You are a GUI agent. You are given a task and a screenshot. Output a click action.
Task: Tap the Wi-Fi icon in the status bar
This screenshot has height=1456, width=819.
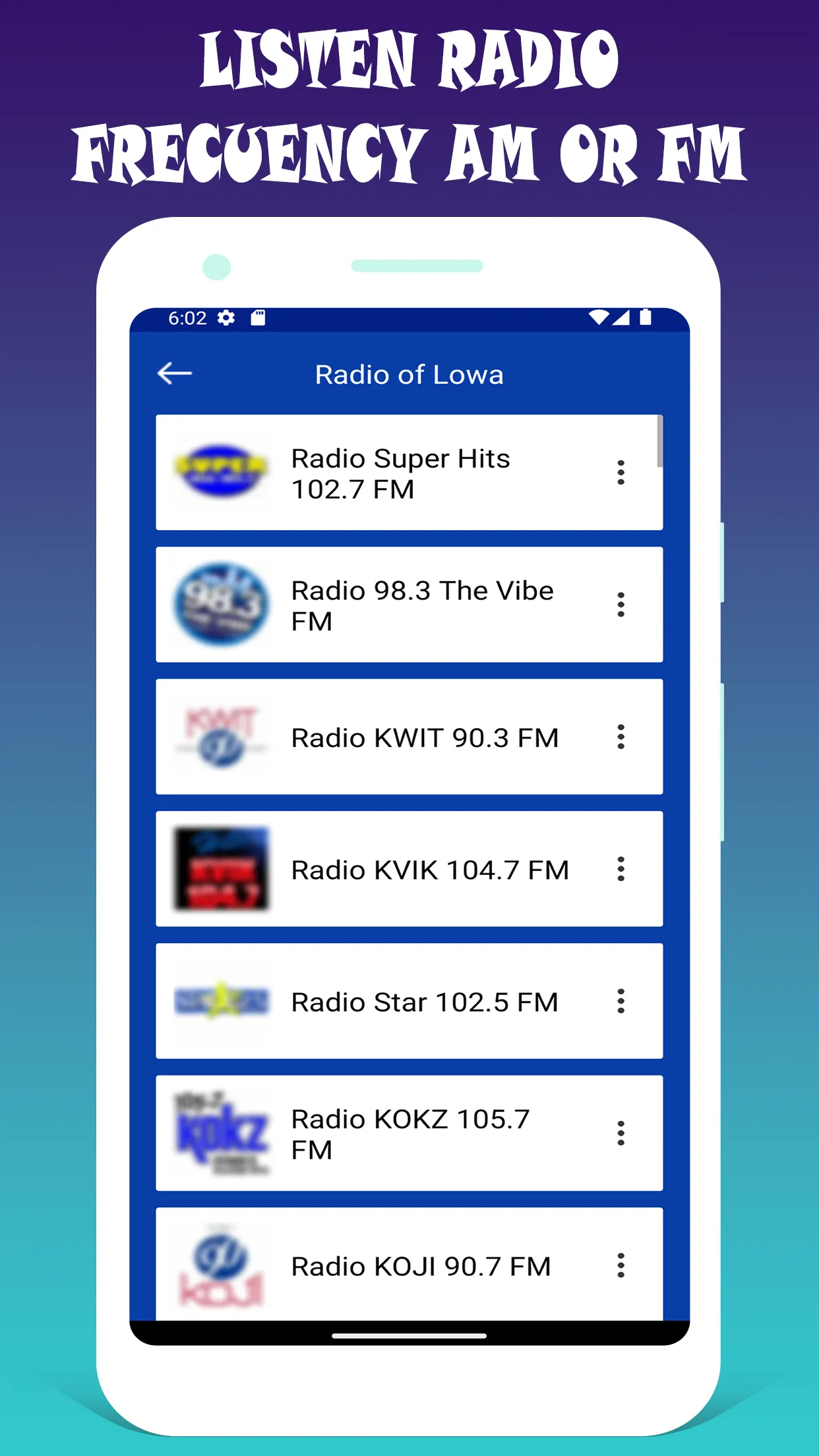click(x=599, y=318)
